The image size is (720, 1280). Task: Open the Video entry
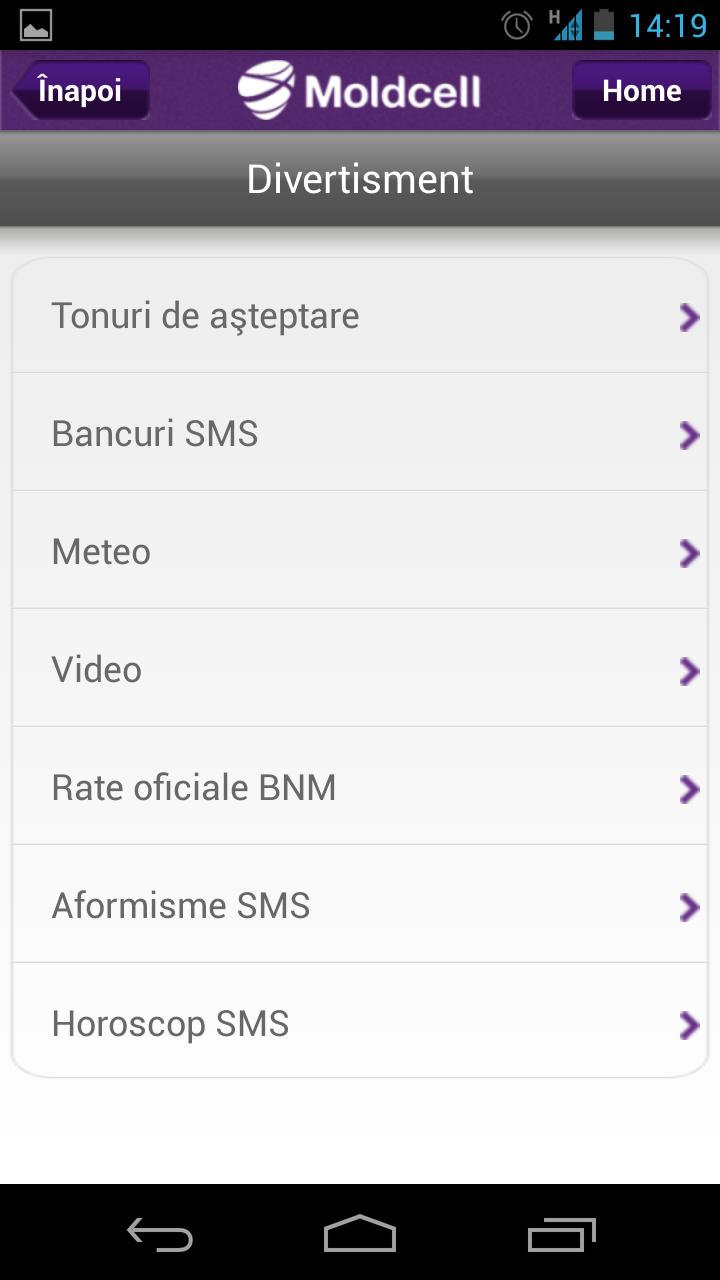click(x=360, y=670)
